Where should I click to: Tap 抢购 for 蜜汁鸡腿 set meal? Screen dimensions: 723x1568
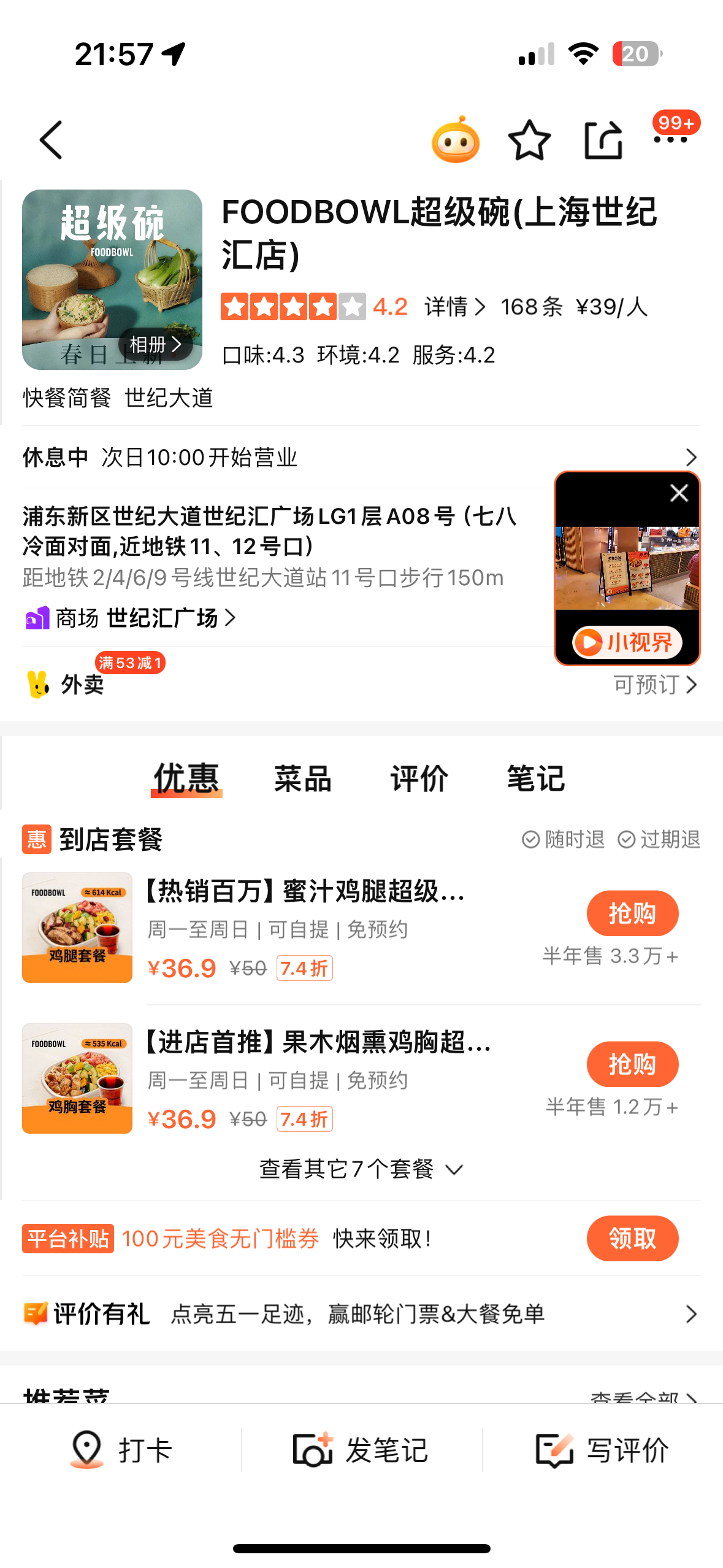(x=632, y=913)
